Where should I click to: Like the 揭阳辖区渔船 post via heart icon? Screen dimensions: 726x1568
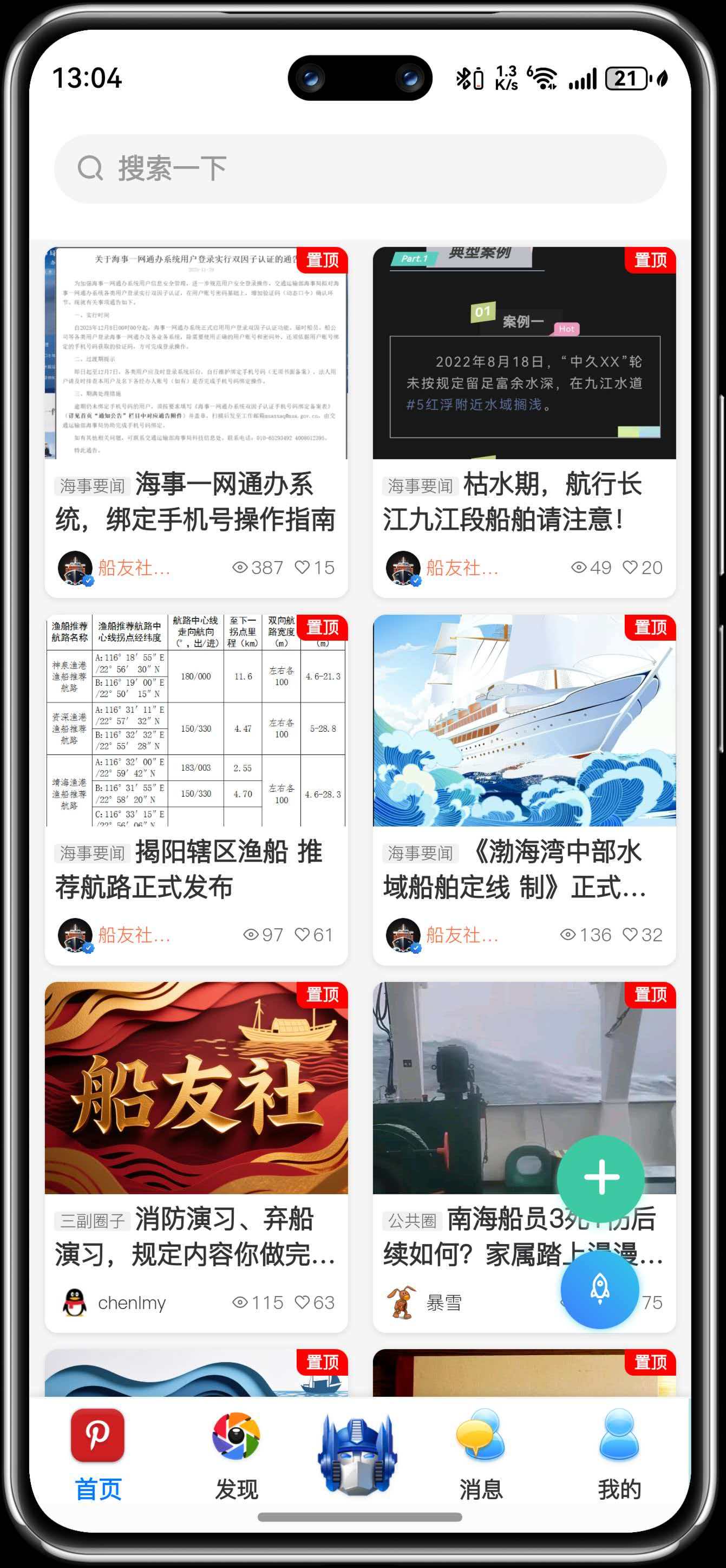303,934
